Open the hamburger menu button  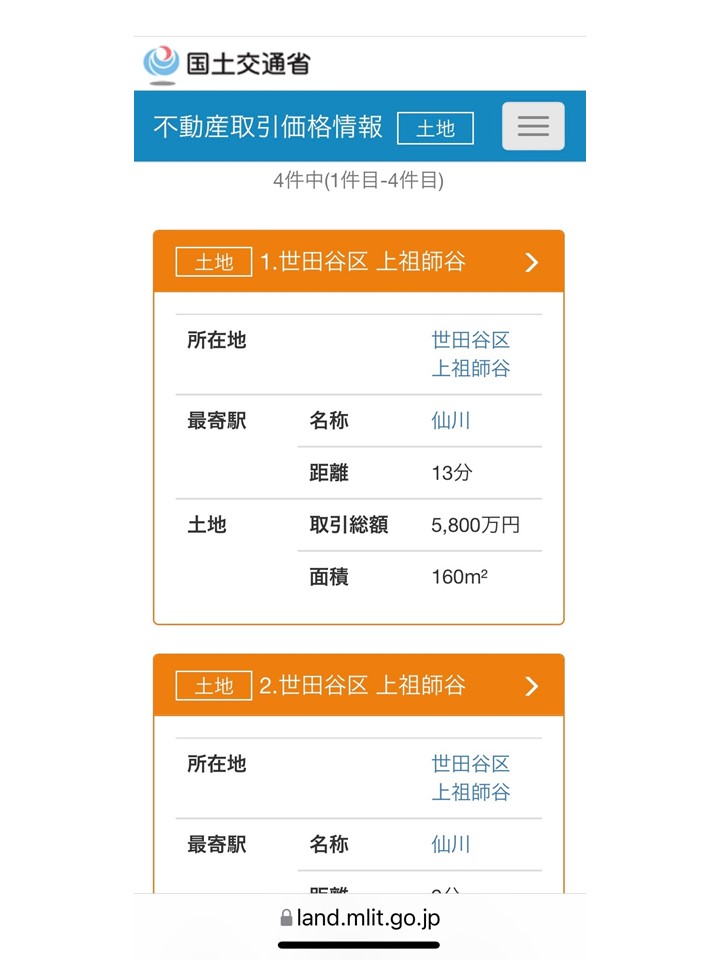point(533,126)
